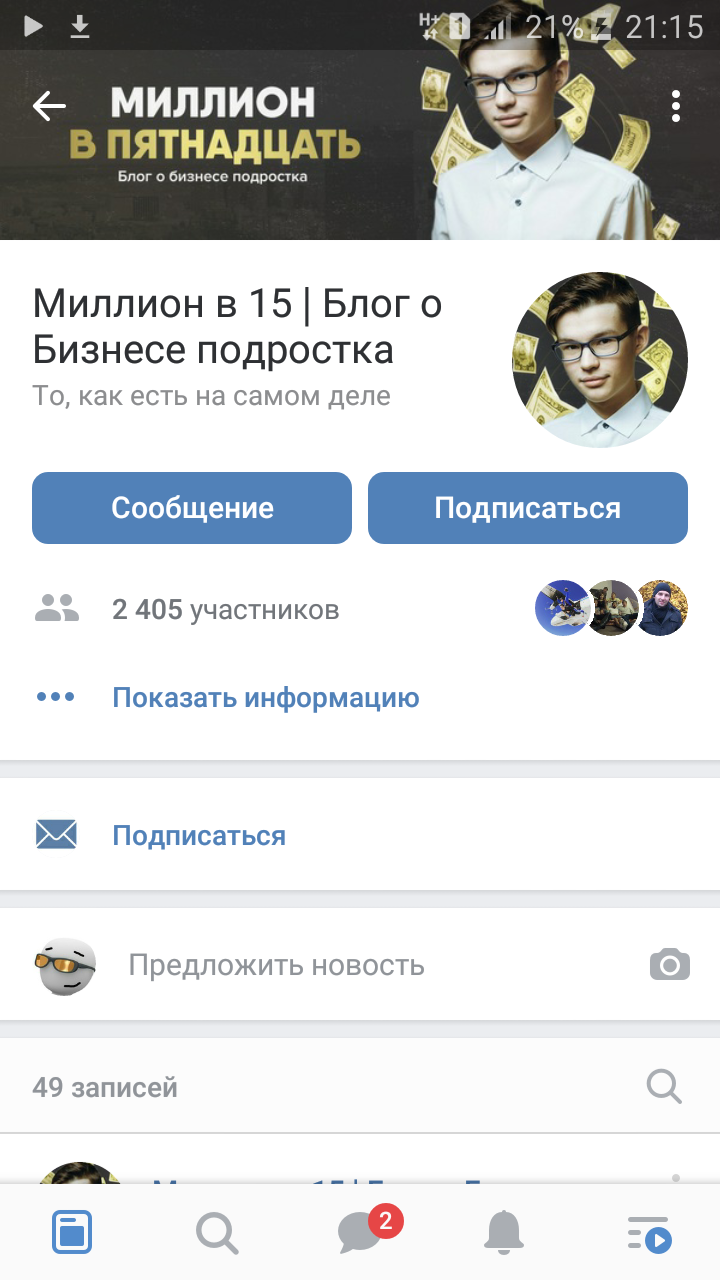Go back using the arrow icon

tap(49, 105)
